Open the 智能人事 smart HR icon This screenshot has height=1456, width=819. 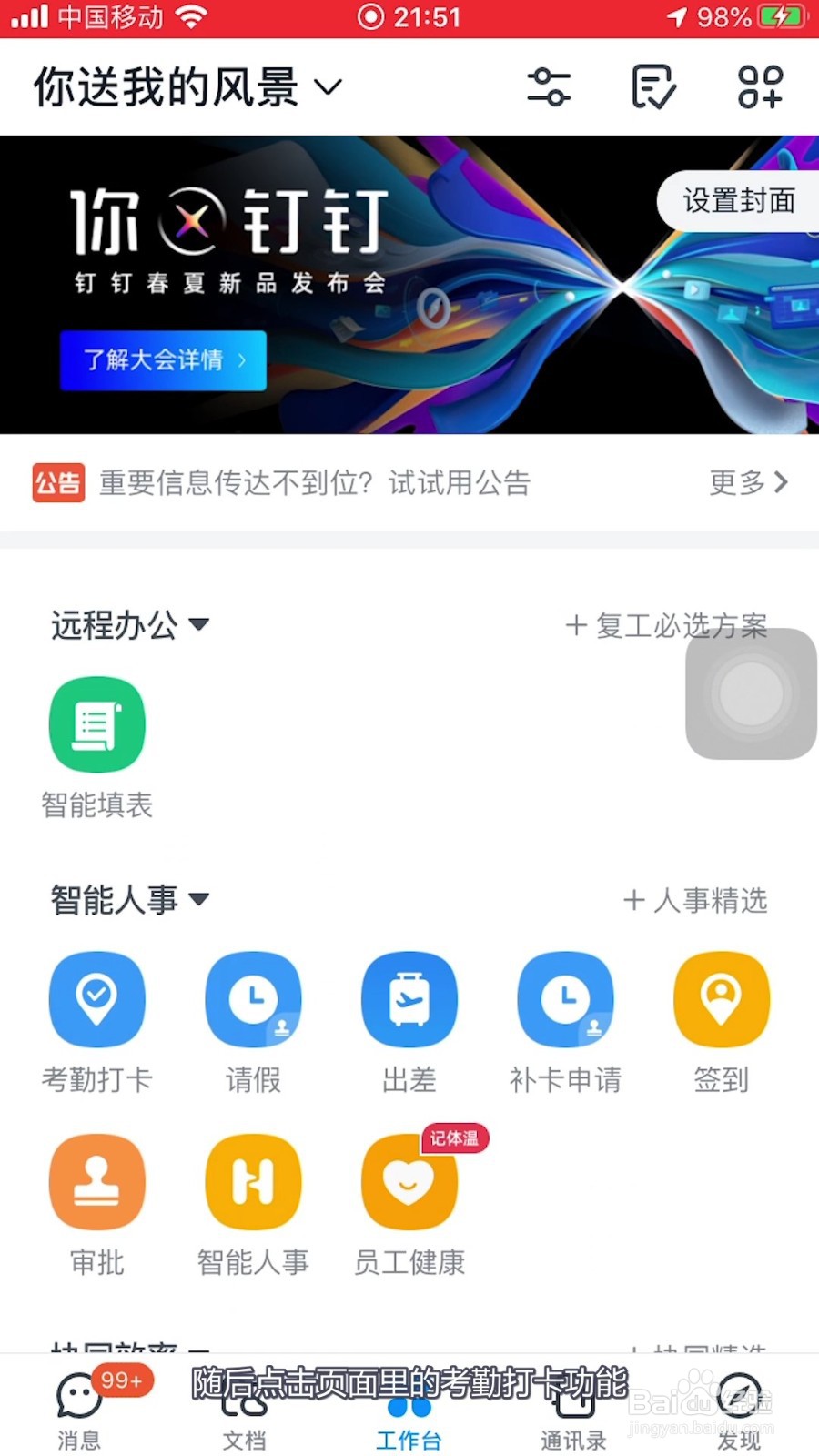253,1180
